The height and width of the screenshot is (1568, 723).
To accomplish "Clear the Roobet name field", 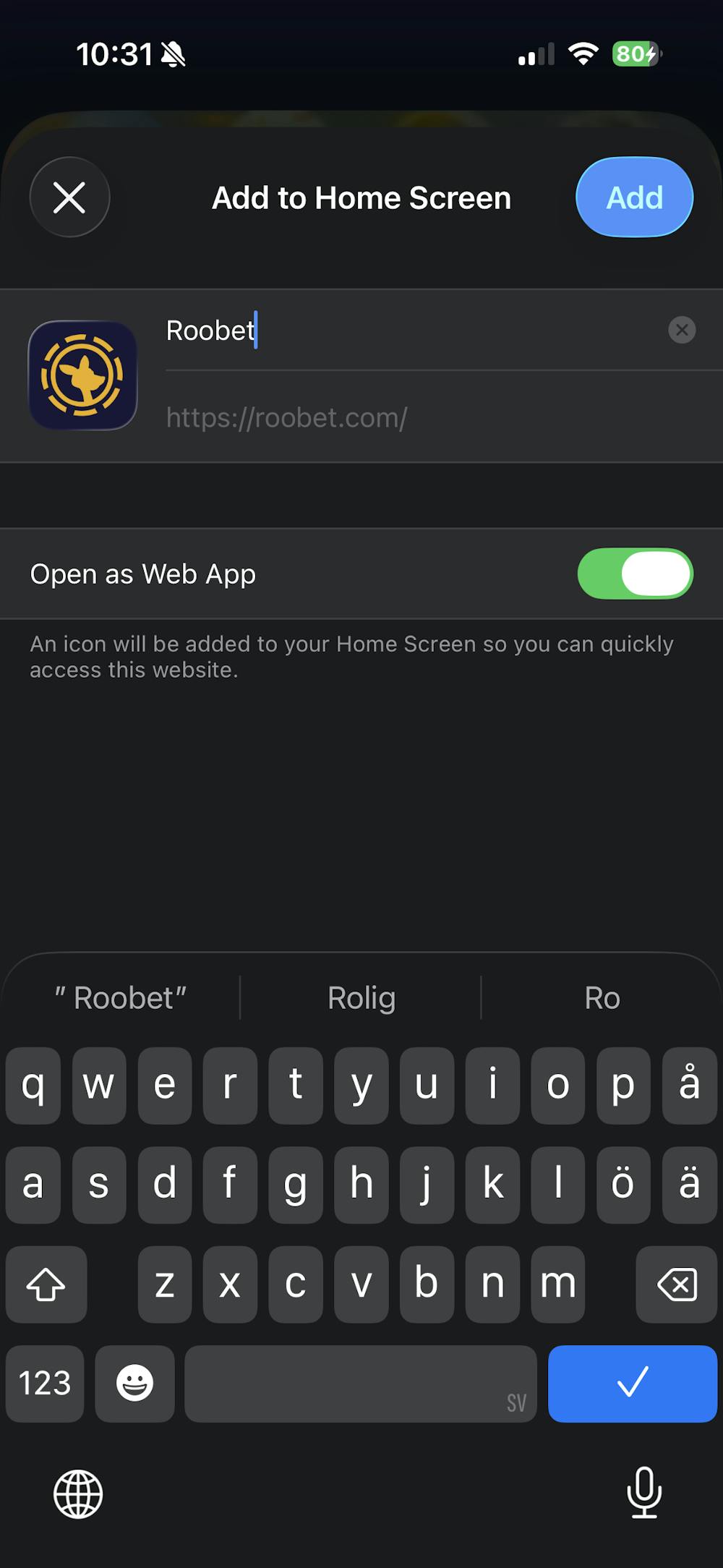I will (681, 330).
